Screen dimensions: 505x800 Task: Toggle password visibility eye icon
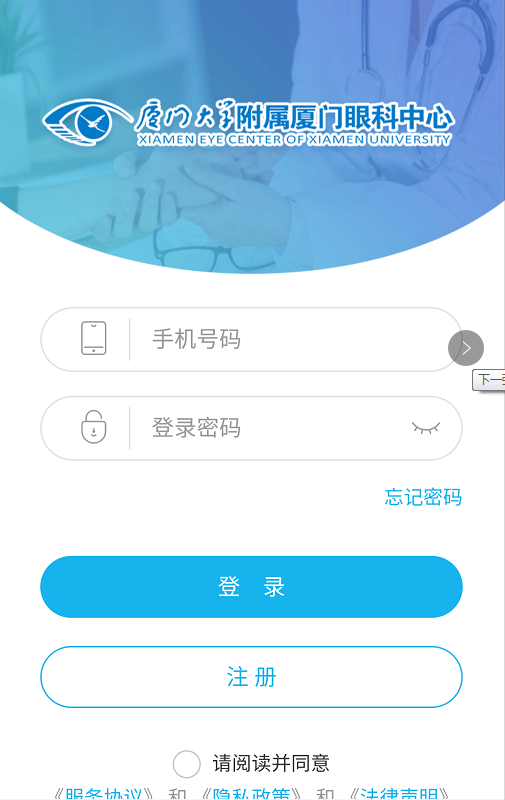pyautogui.click(x=426, y=428)
